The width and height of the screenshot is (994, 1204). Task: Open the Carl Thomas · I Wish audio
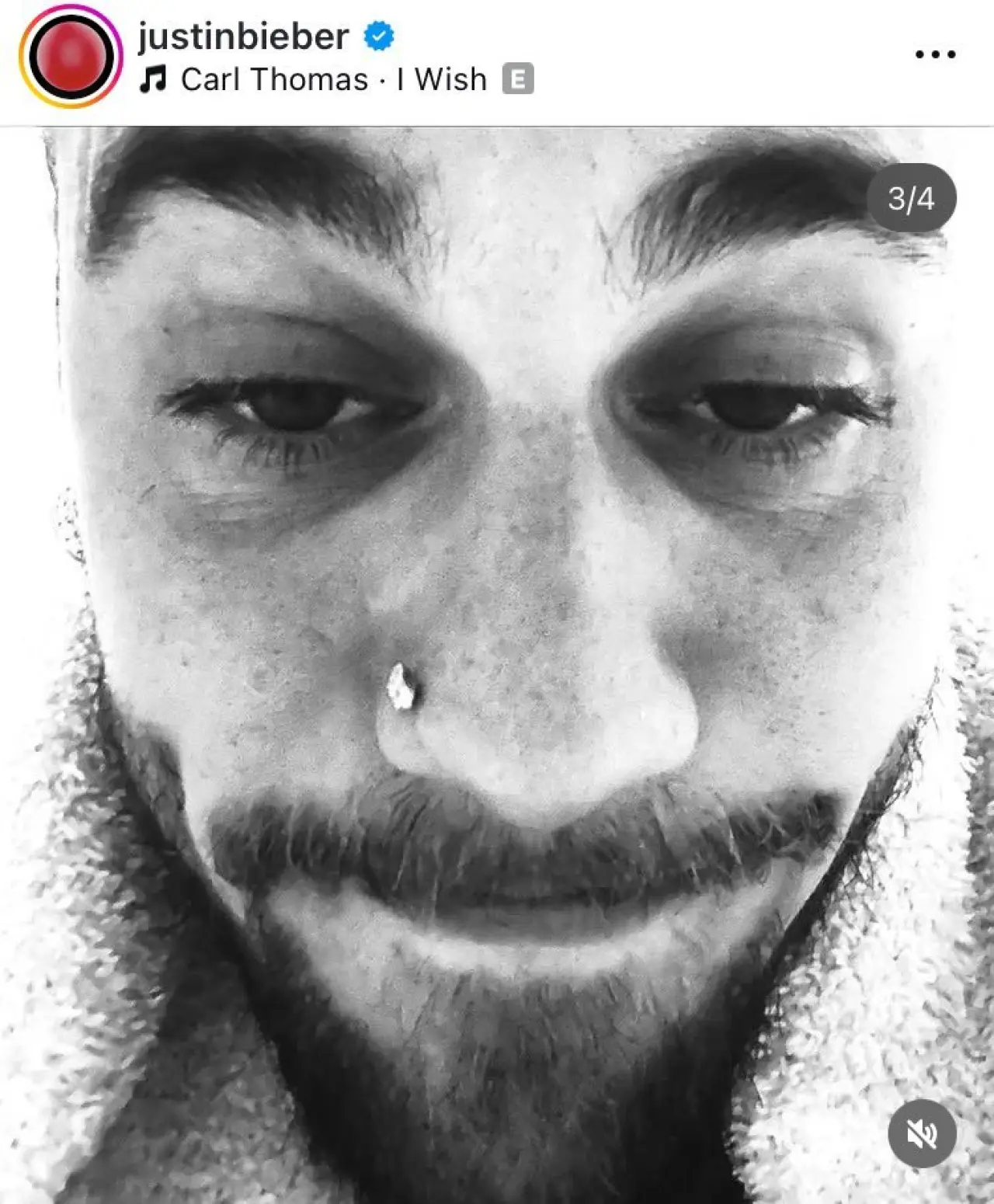(334, 79)
